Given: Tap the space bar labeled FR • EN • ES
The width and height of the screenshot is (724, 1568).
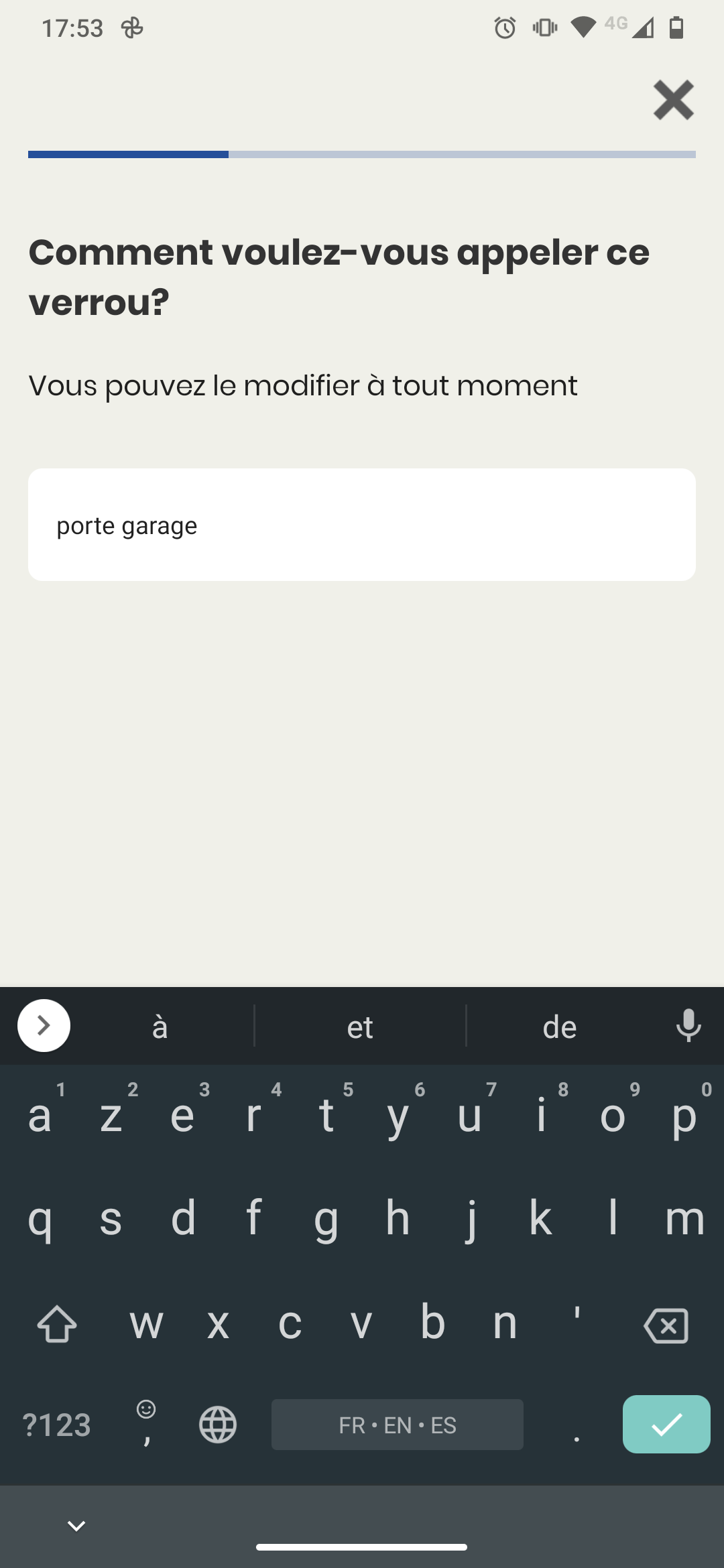Looking at the screenshot, I should 397,1424.
